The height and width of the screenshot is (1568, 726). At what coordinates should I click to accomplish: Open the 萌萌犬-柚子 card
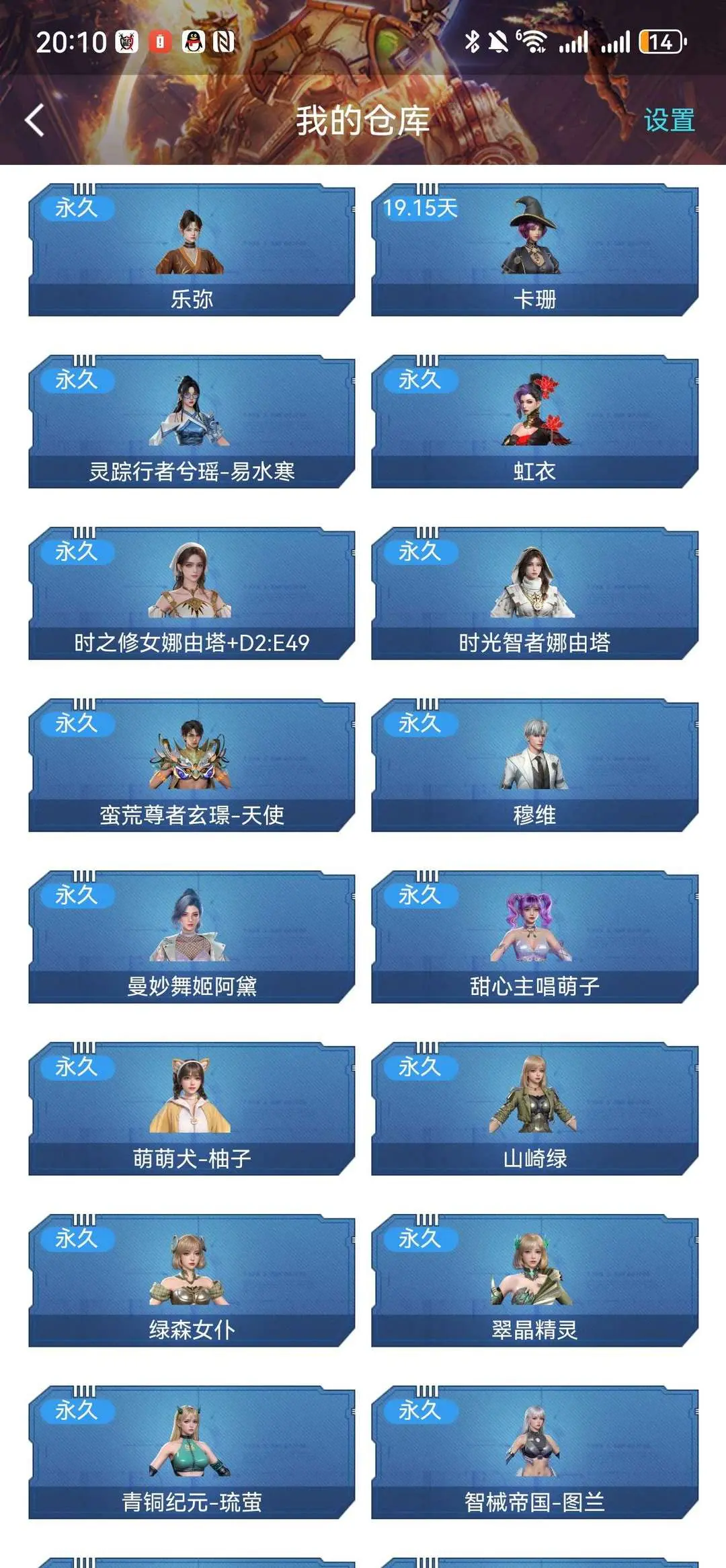click(192, 1109)
